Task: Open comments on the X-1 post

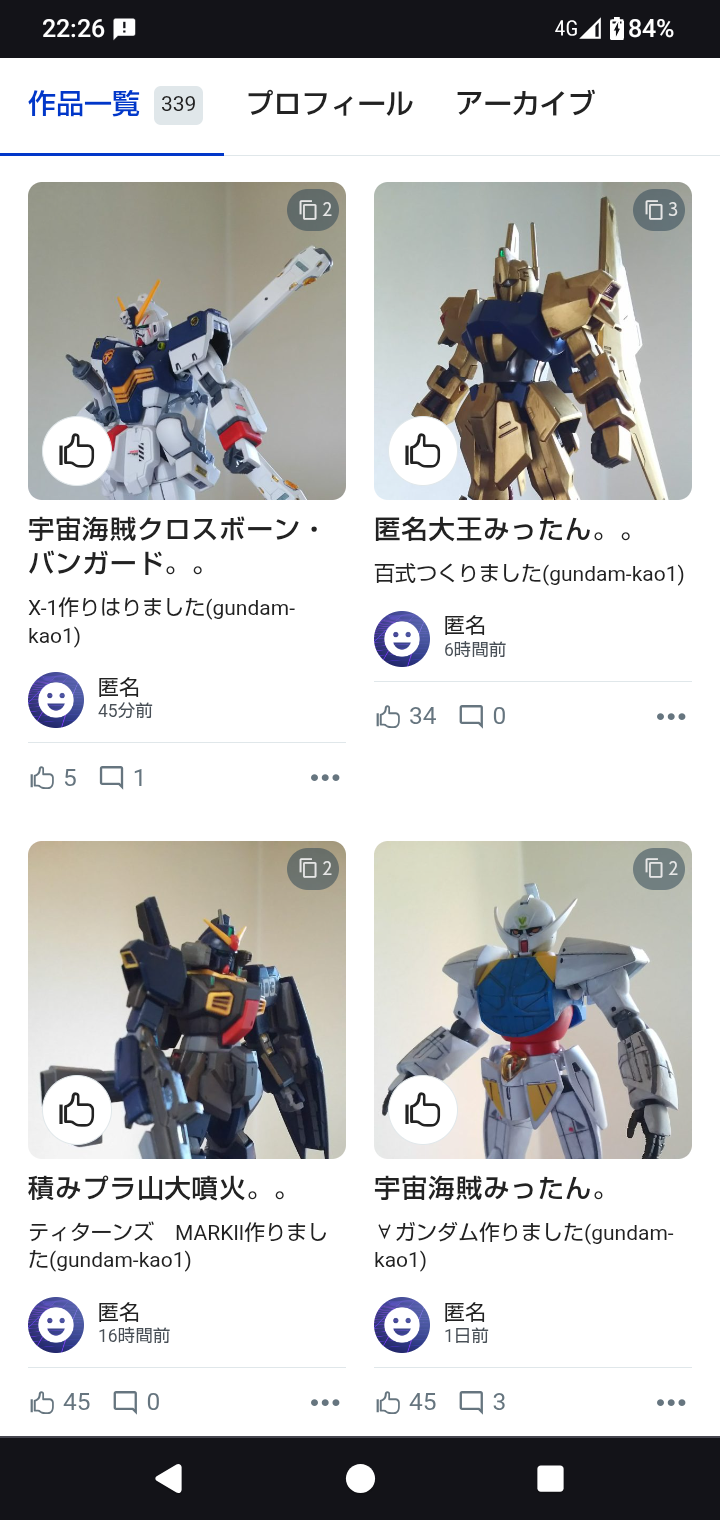Action: point(122,777)
